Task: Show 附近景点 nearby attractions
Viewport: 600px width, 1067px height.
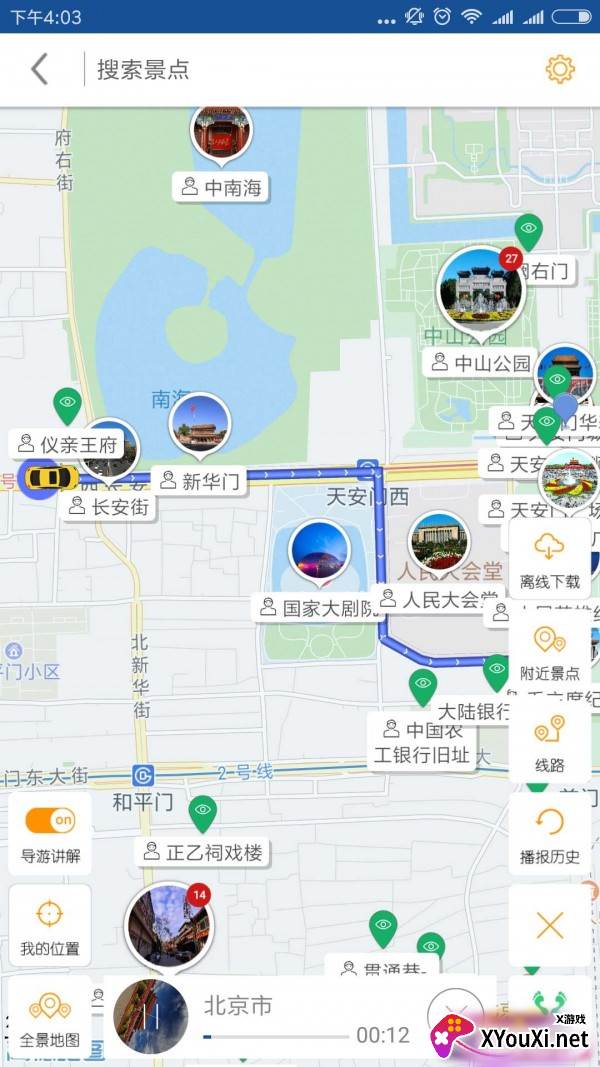Action: [x=550, y=651]
